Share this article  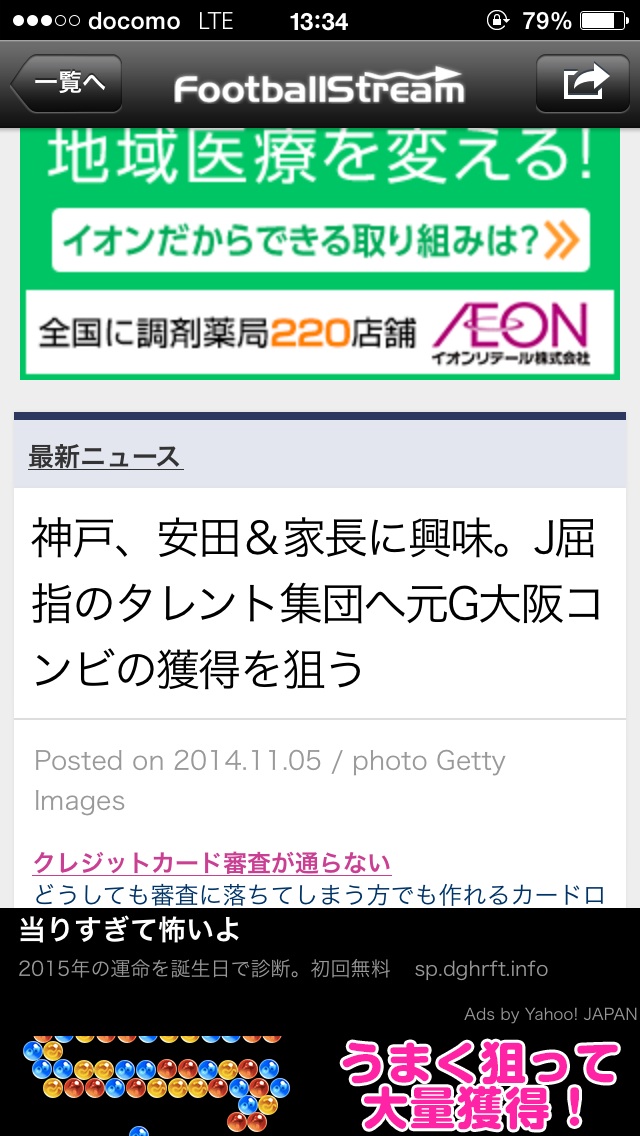click(x=585, y=84)
